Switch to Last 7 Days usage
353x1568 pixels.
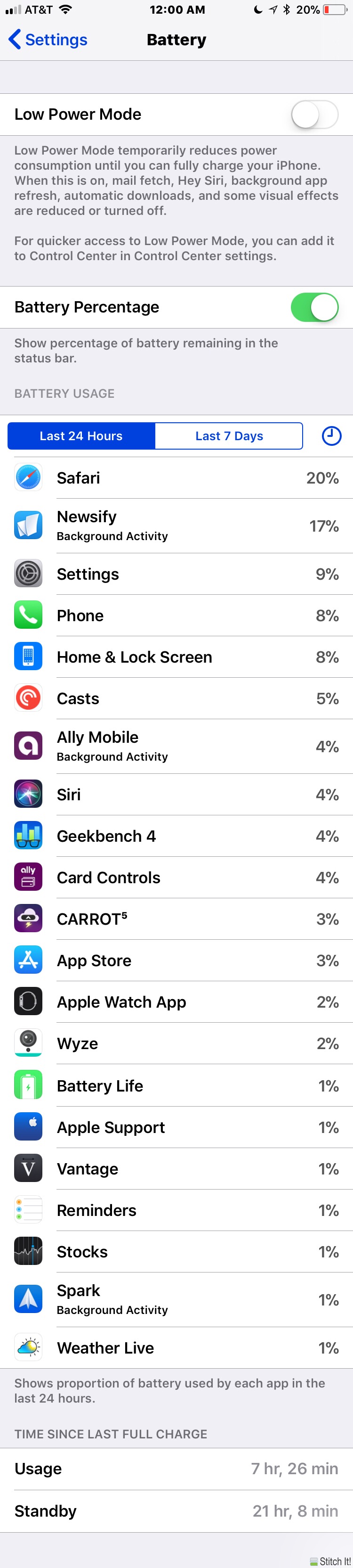[x=229, y=436]
